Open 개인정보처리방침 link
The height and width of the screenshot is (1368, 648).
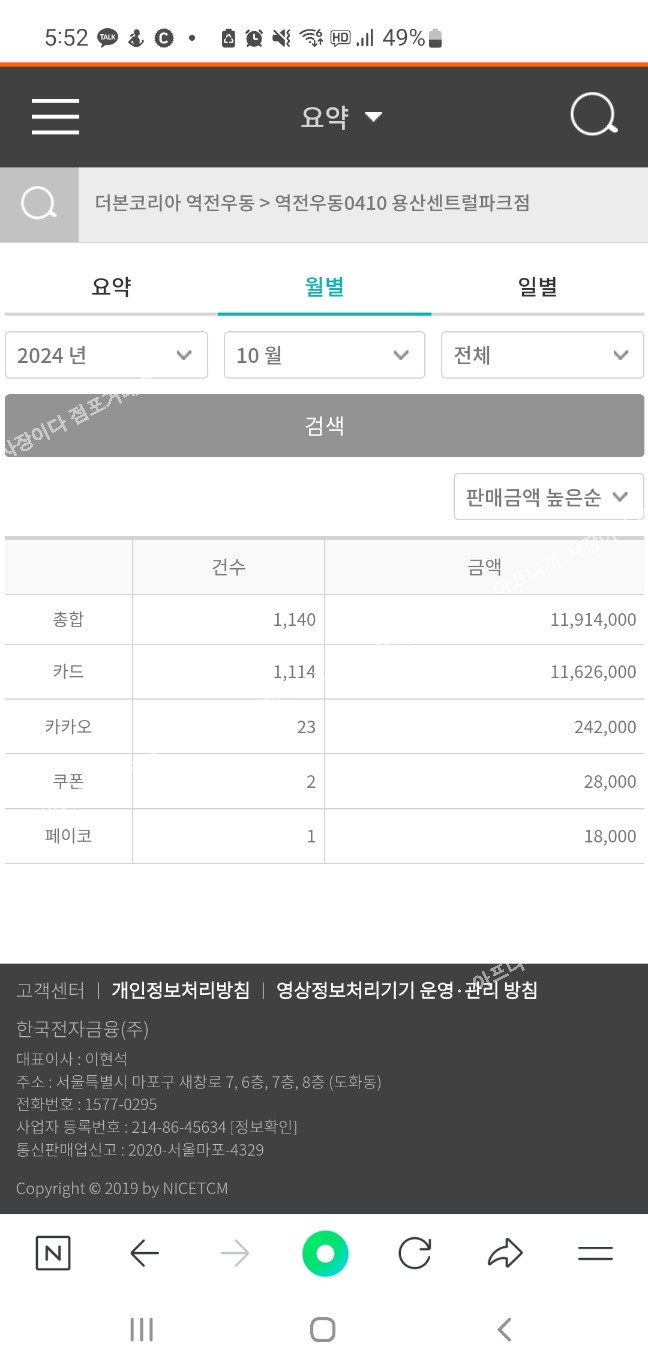[x=180, y=990]
